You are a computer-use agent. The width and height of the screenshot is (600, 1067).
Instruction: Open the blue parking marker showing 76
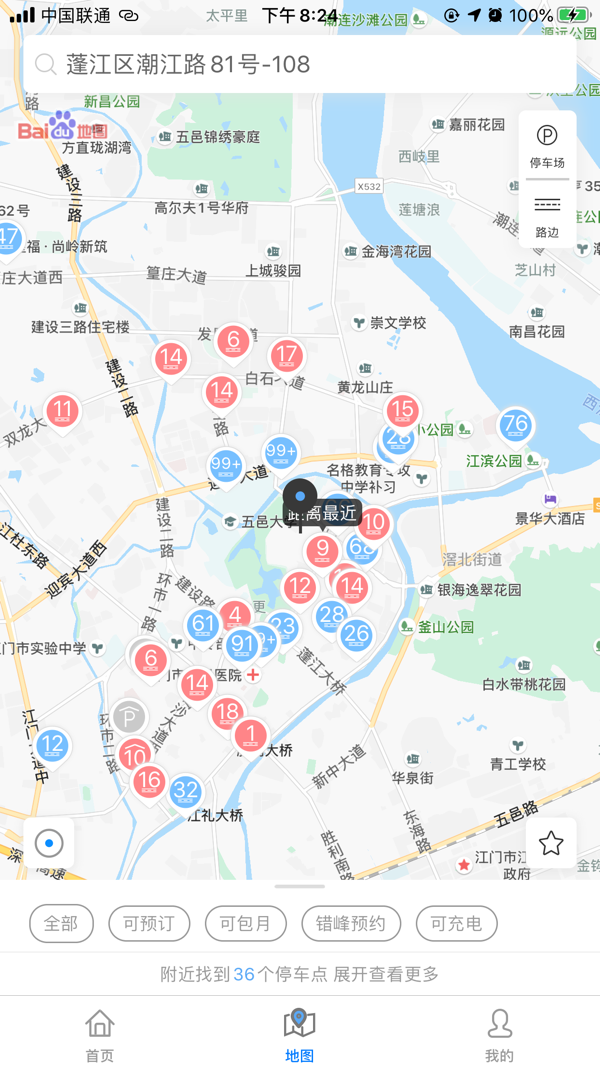pyautogui.click(x=516, y=424)
